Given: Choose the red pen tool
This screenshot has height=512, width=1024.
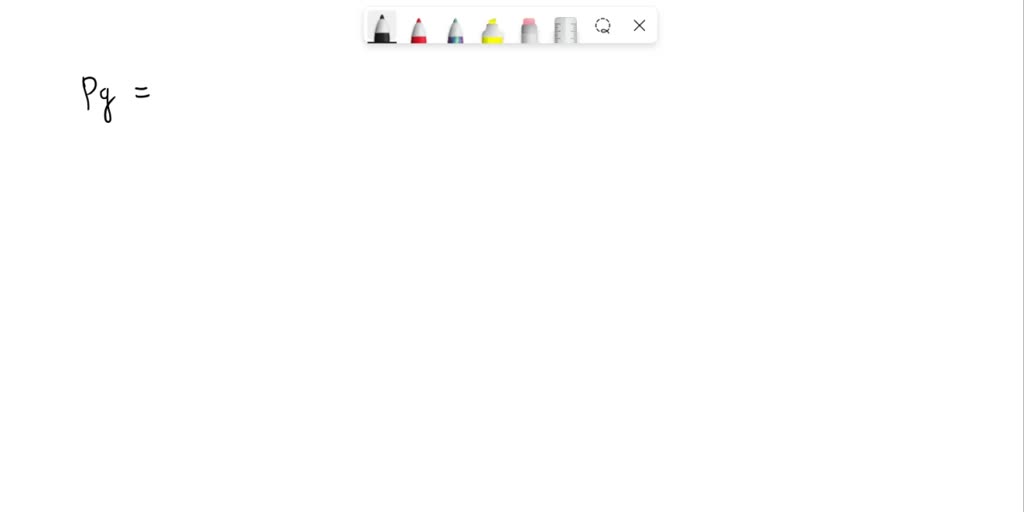Looking at the screenshot, I should [x=418, y=29].
